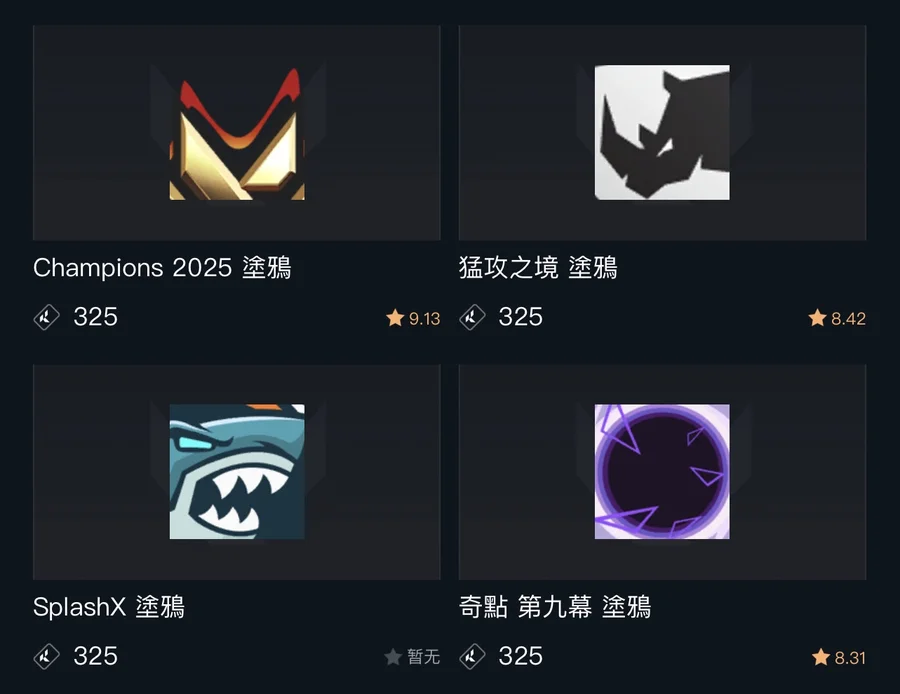The width and height of the screenshot is (900, 694).
Task: Open 奇點 第九幕 塗鴉 card
Action: click(x=662, y=472)
